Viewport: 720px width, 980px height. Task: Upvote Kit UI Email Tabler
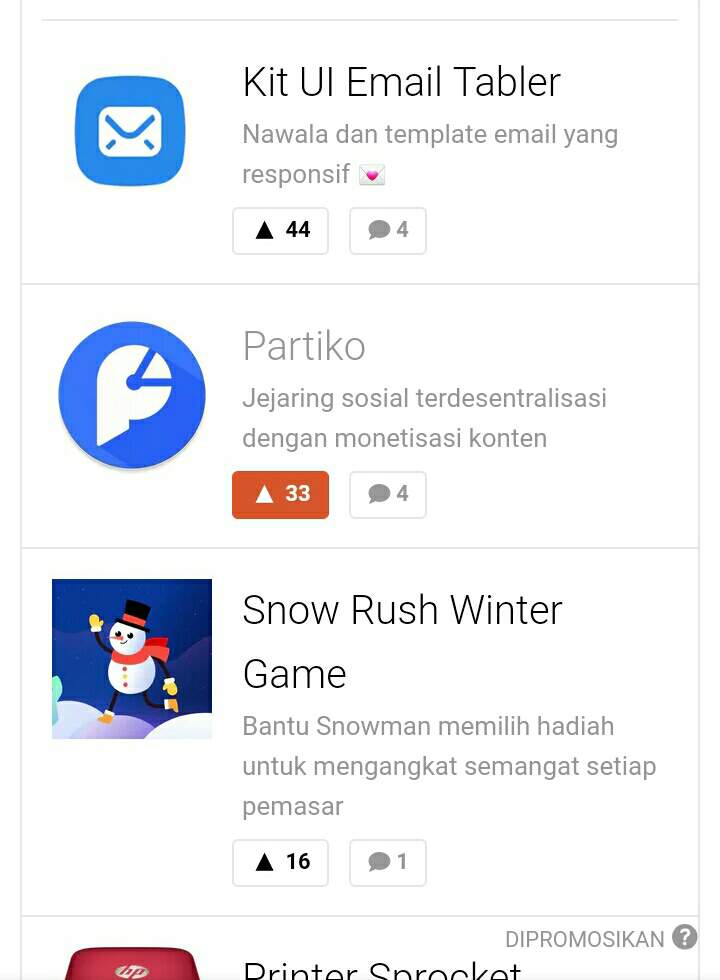pos(280,230)
